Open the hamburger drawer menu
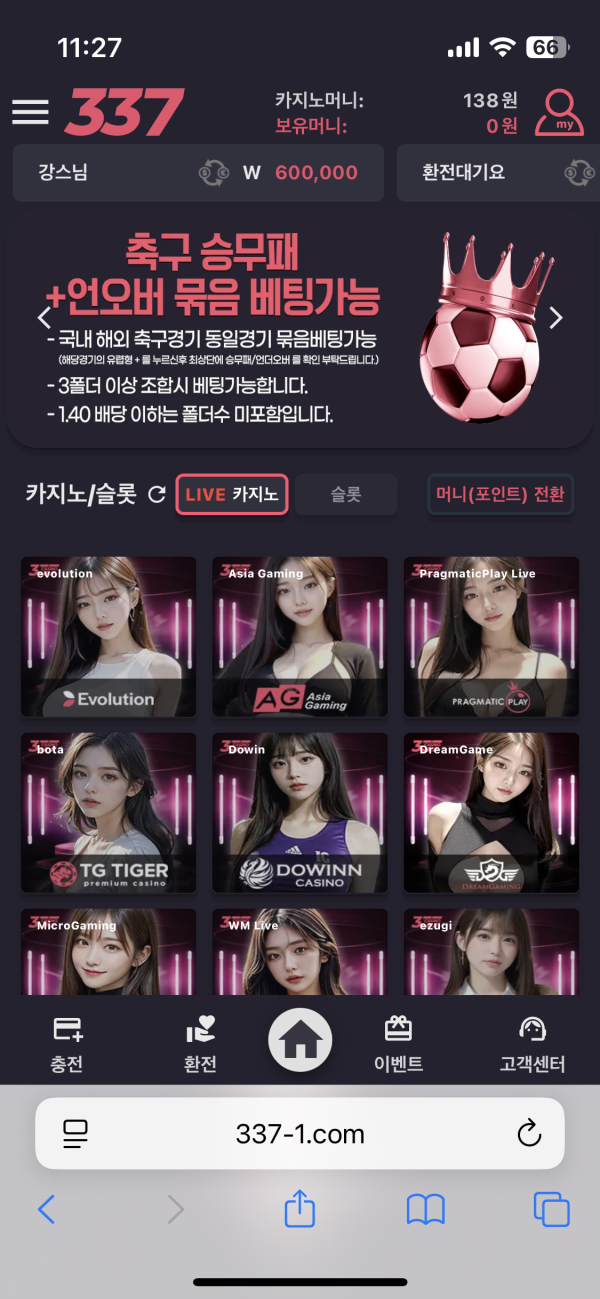The width and height of the screenshot is (600, 1299). pos(30,112)
